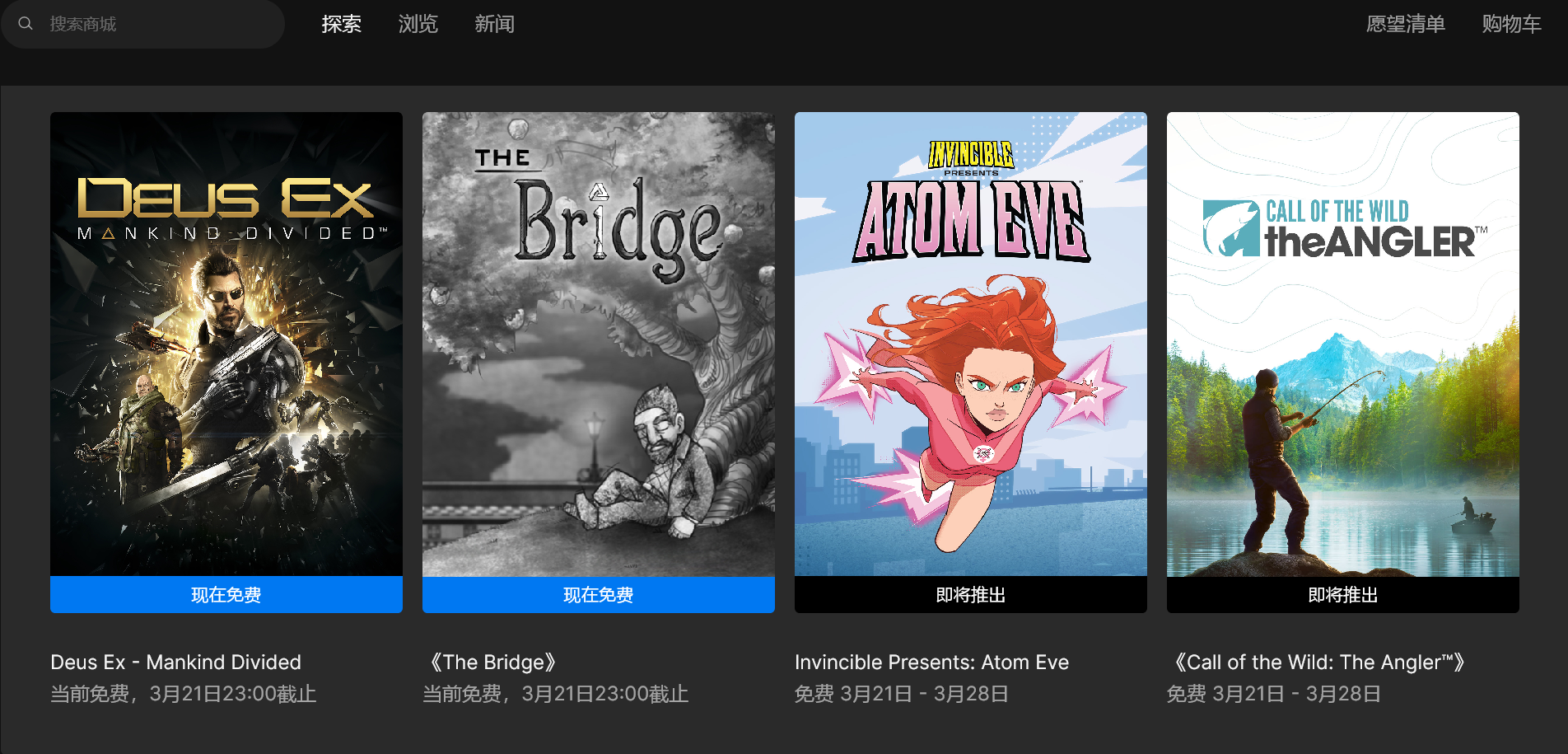The image size is (1568, 754).
Task: View Call of the Wild: The Angler card
Action: pyautogui.click(x=1343, y=346)
